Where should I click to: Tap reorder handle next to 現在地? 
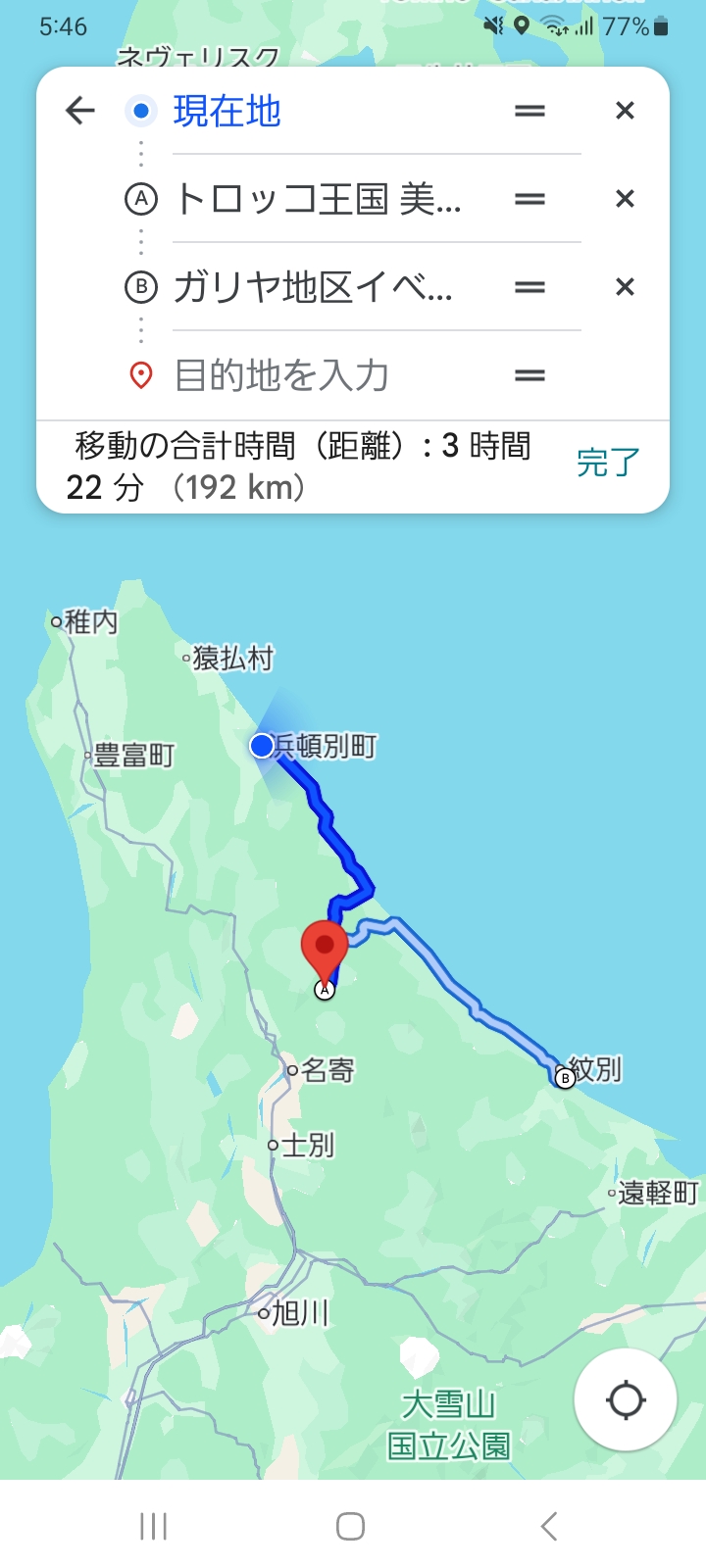point(529,112)
